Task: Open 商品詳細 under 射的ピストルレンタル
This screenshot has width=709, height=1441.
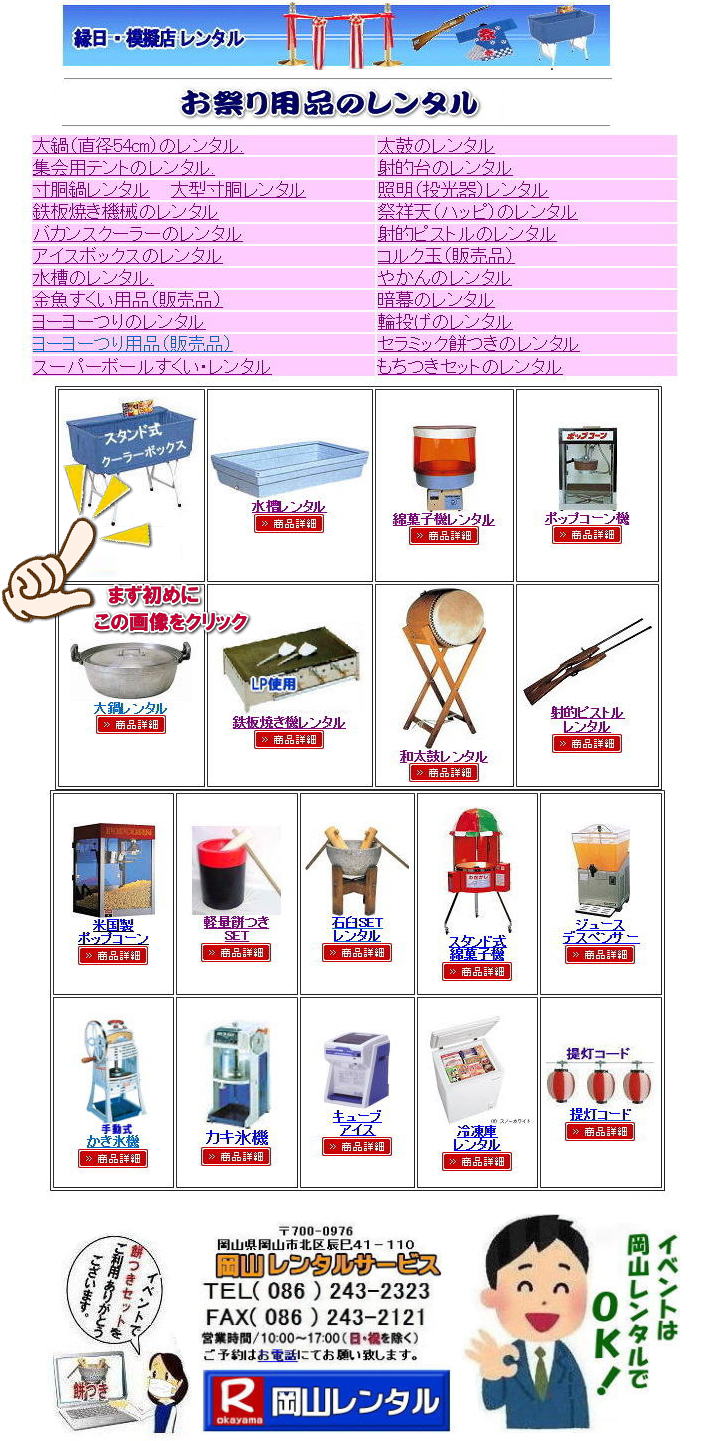Action: tap(586, 744)
